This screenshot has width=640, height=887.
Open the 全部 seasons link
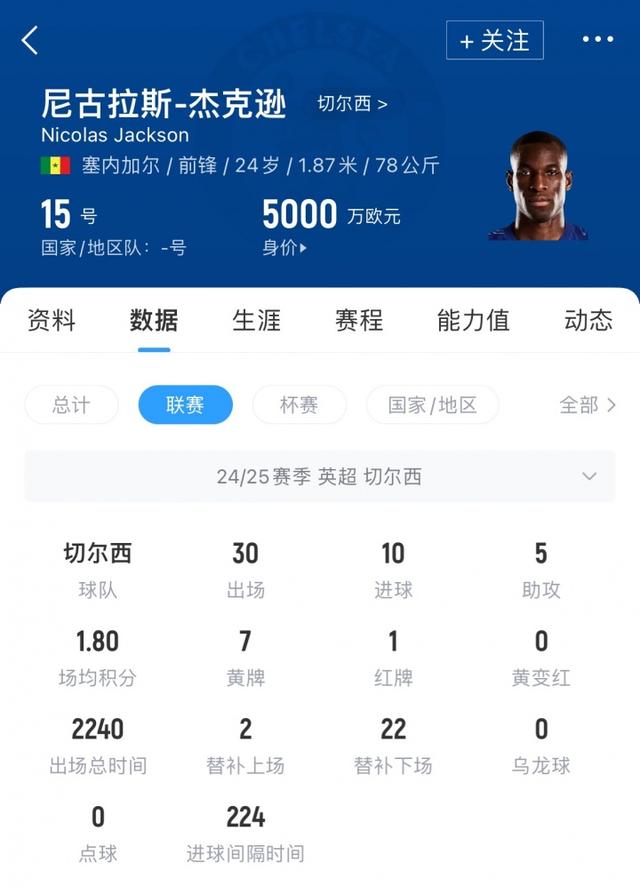[587, 405]
